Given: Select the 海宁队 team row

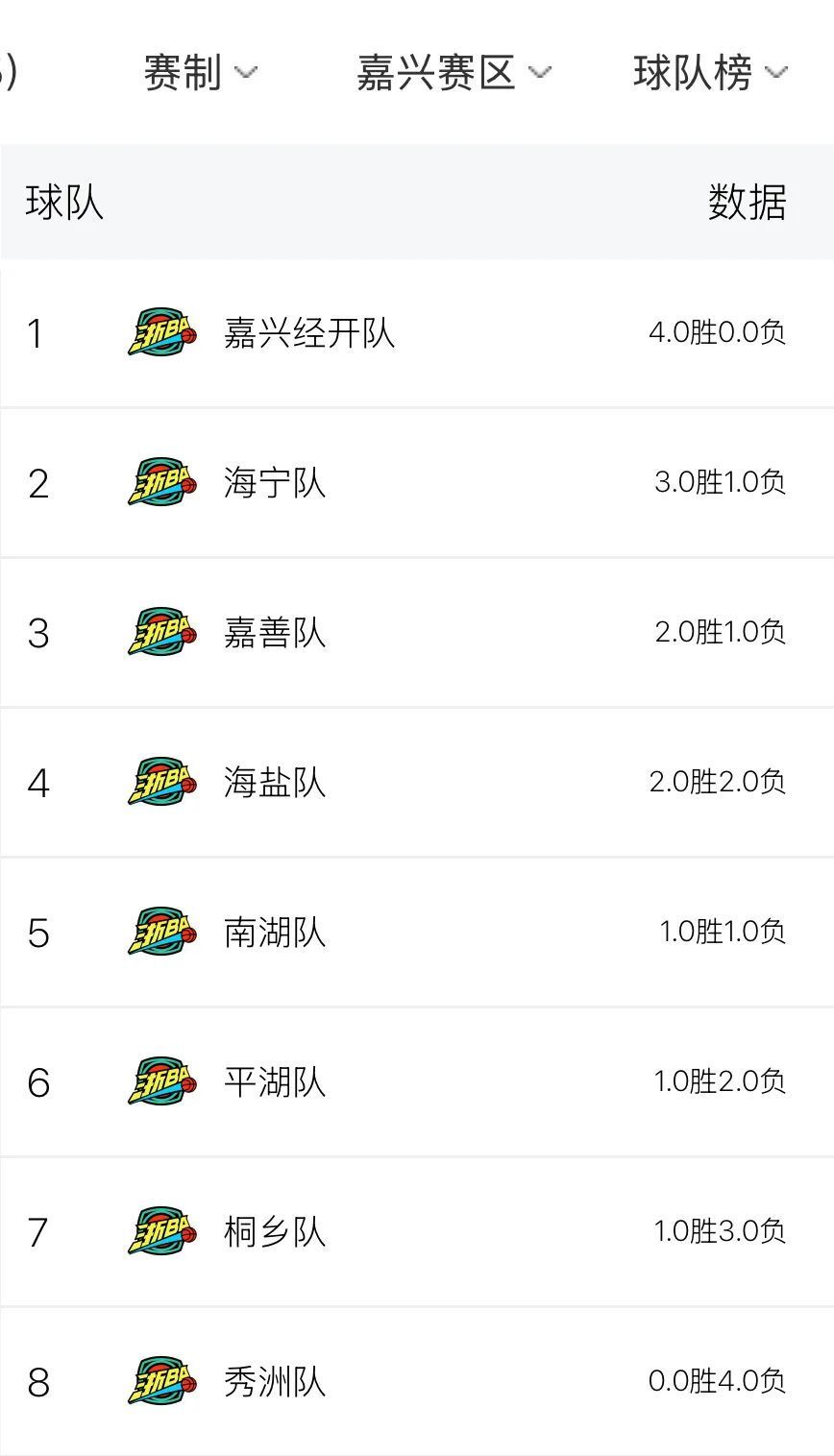Looking at the screenshot, I should click(417, 483).
